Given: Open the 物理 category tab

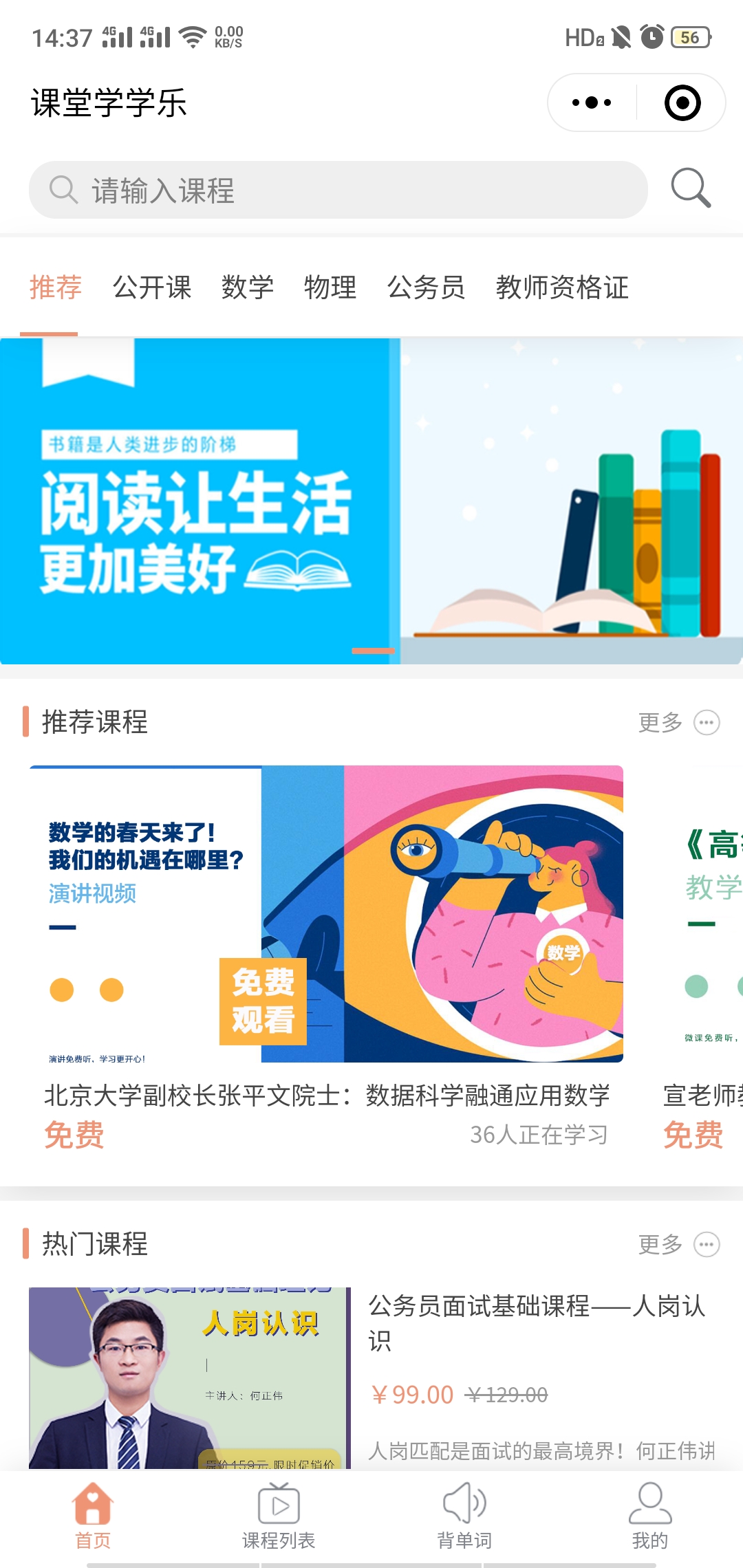Looking at the screenshot, I should [330, 287].
